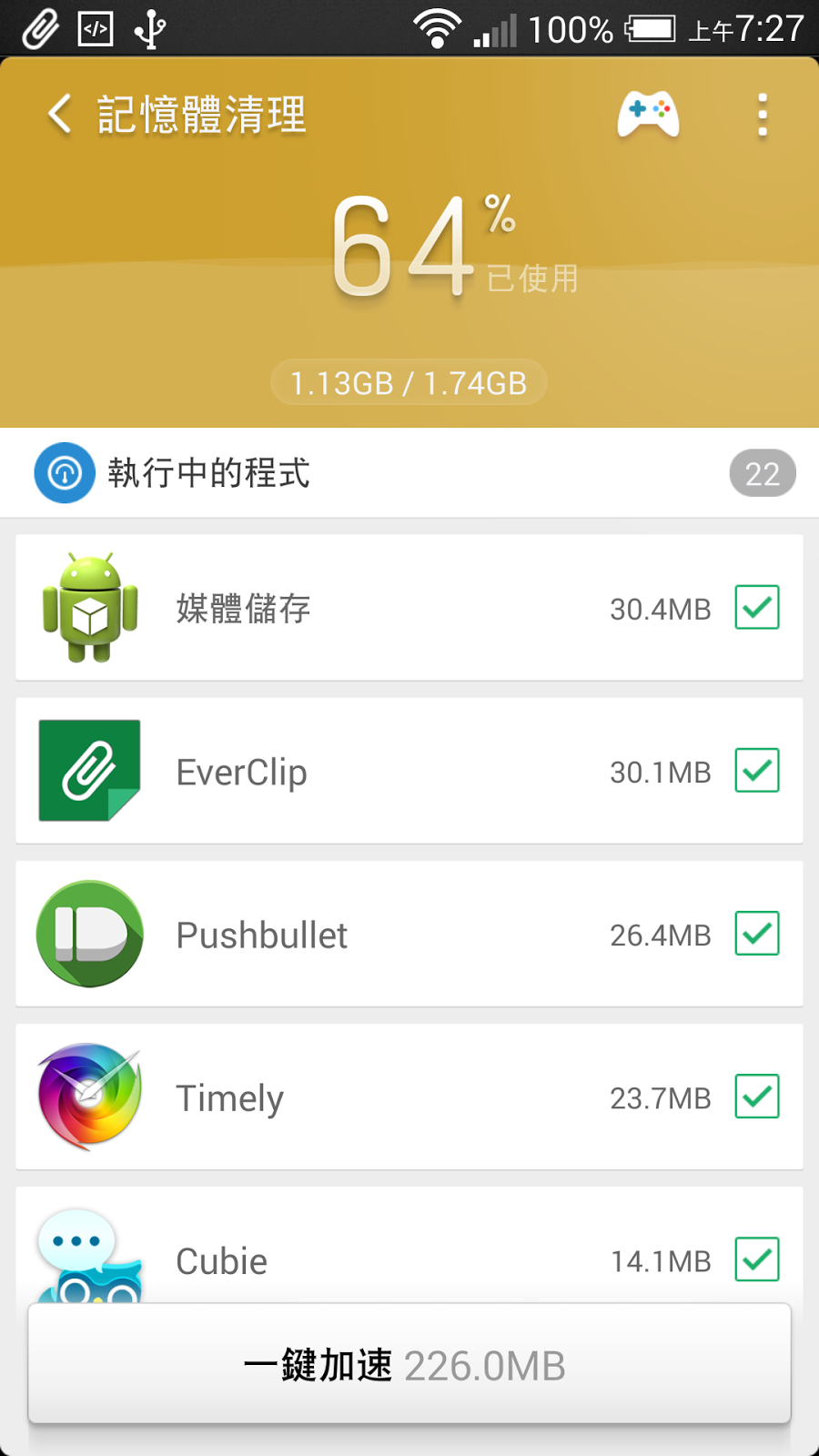Tap 一鍵加速 to free 226.0MB

[409, 1364]
